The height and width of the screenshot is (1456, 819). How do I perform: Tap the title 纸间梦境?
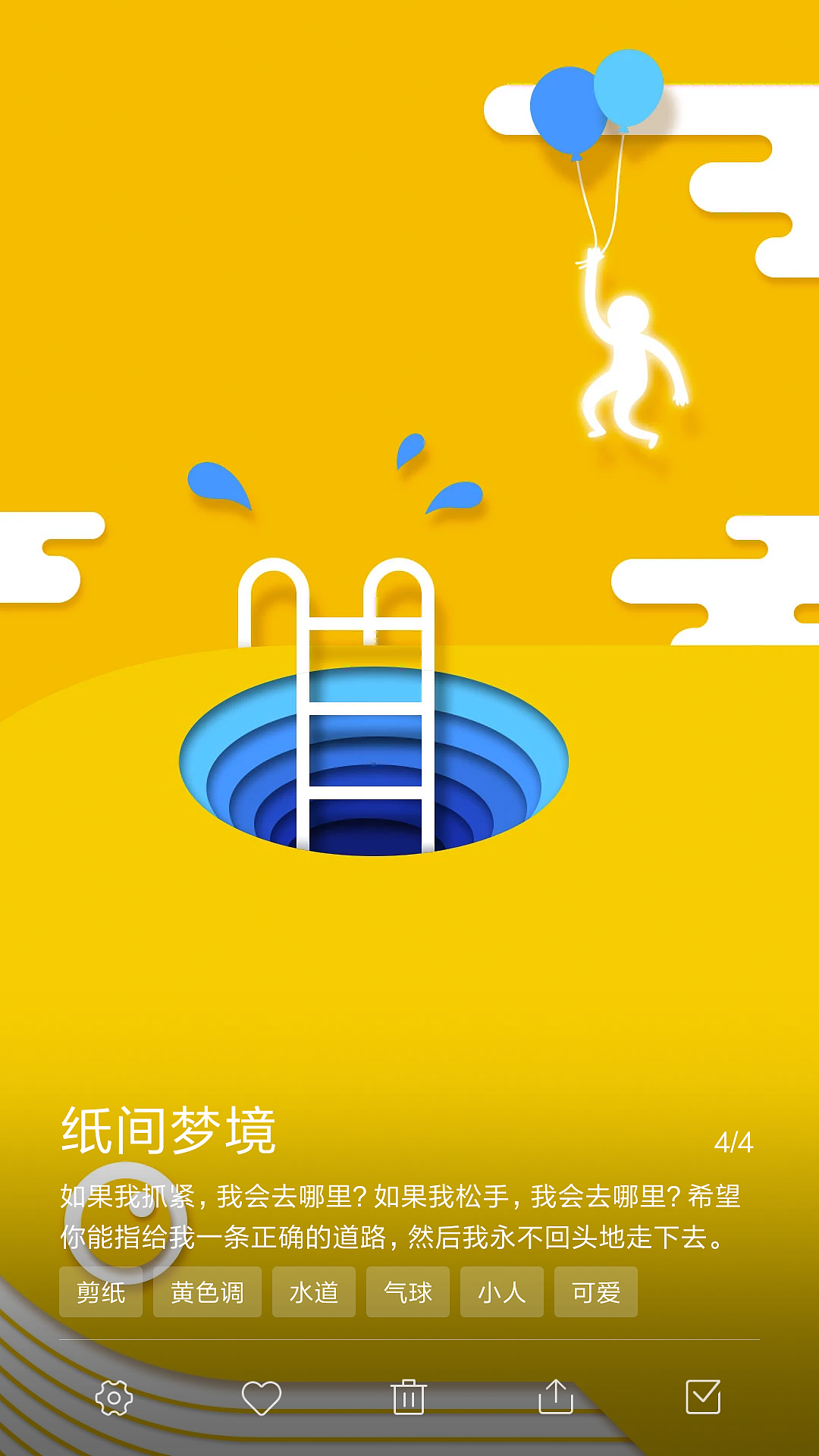pyautogui.click(x=168, y=1129)
